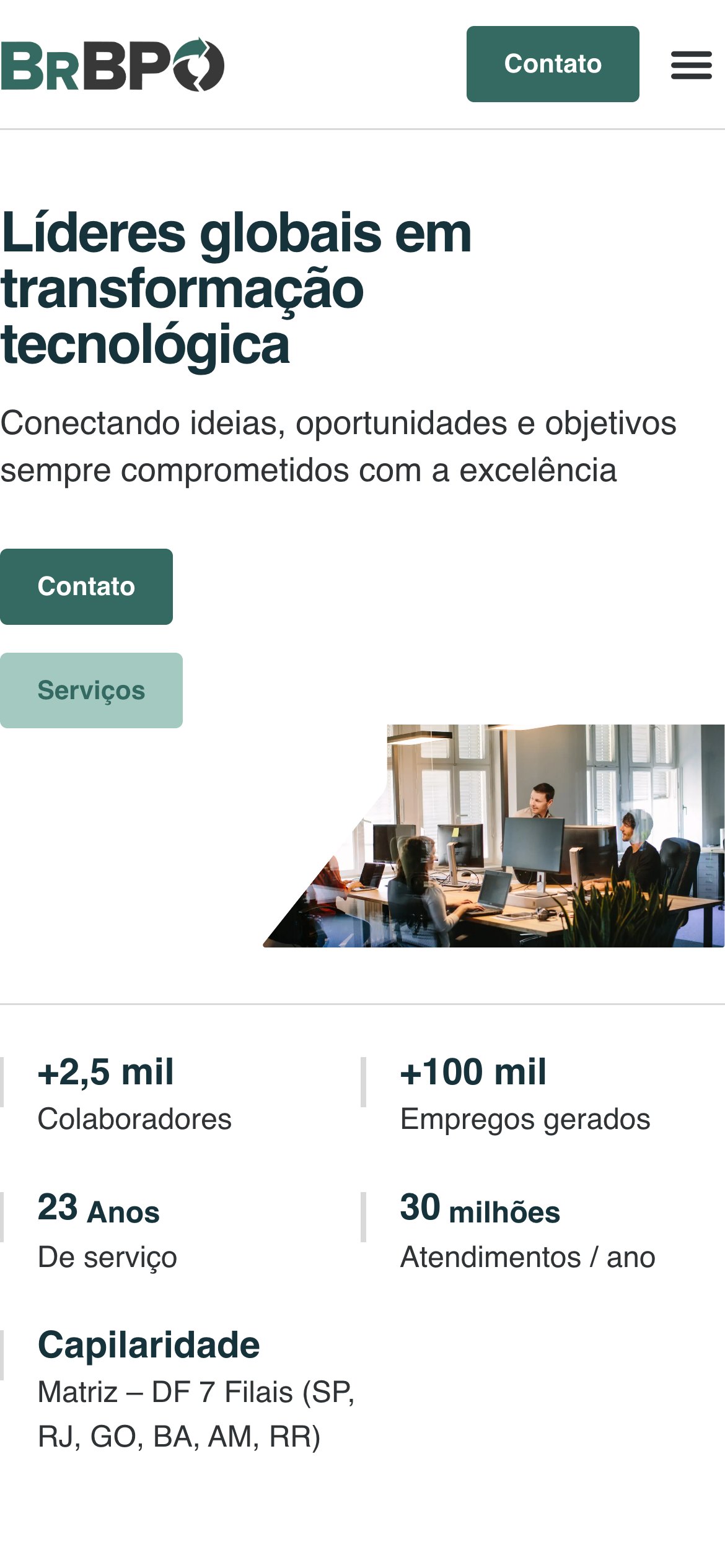Open the hamburger navigation menu
Screen dimensions: 725x1568
691,65
